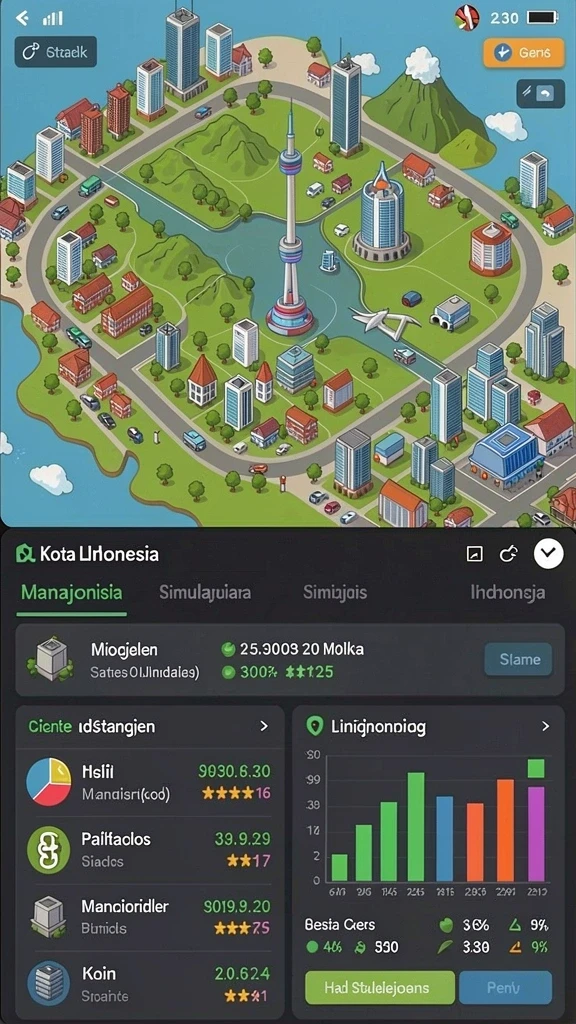Expand the Liniqnonpiog chart chevron
Image resolution: width=576 pixels, height=1024 pixels.
[546, 726]
